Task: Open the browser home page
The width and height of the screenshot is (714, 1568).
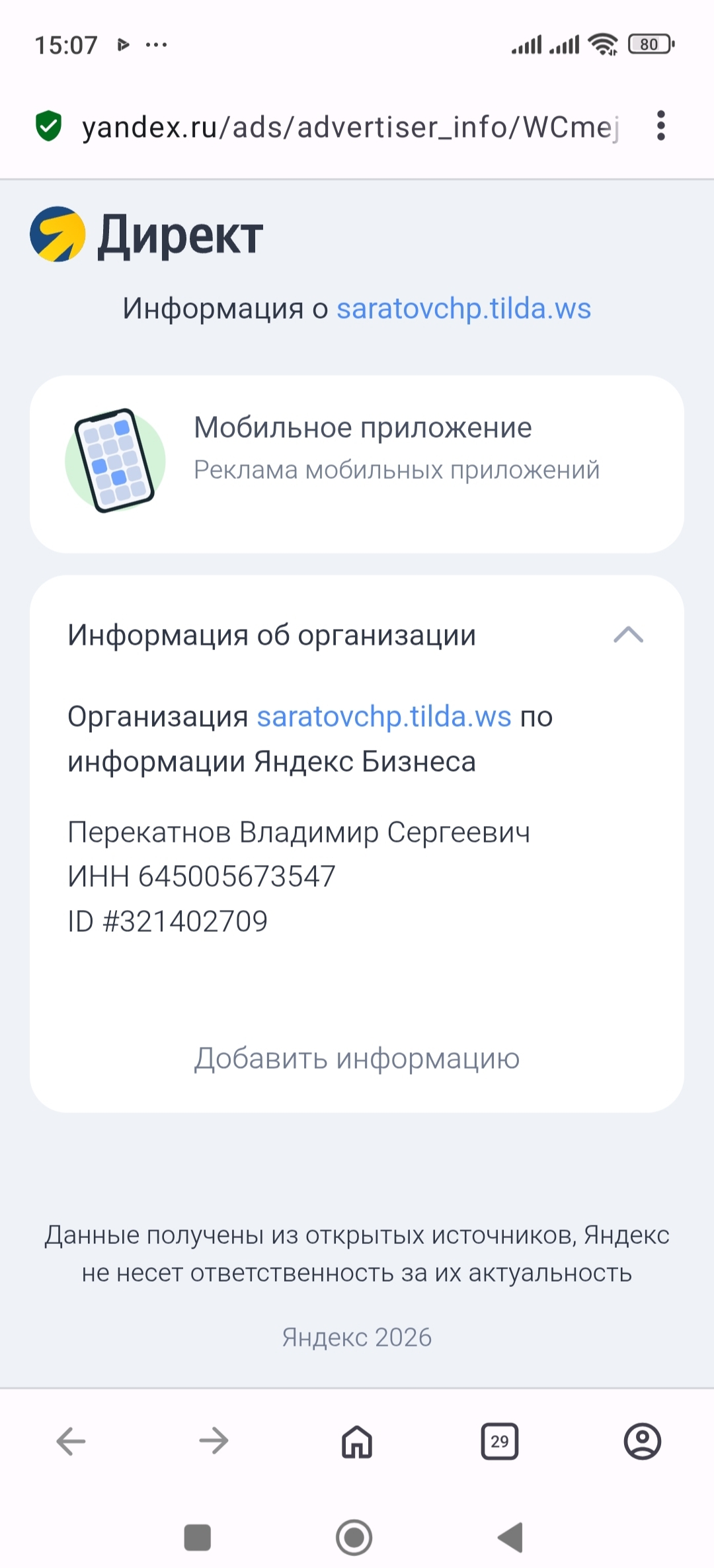Action: [357, 1441]
